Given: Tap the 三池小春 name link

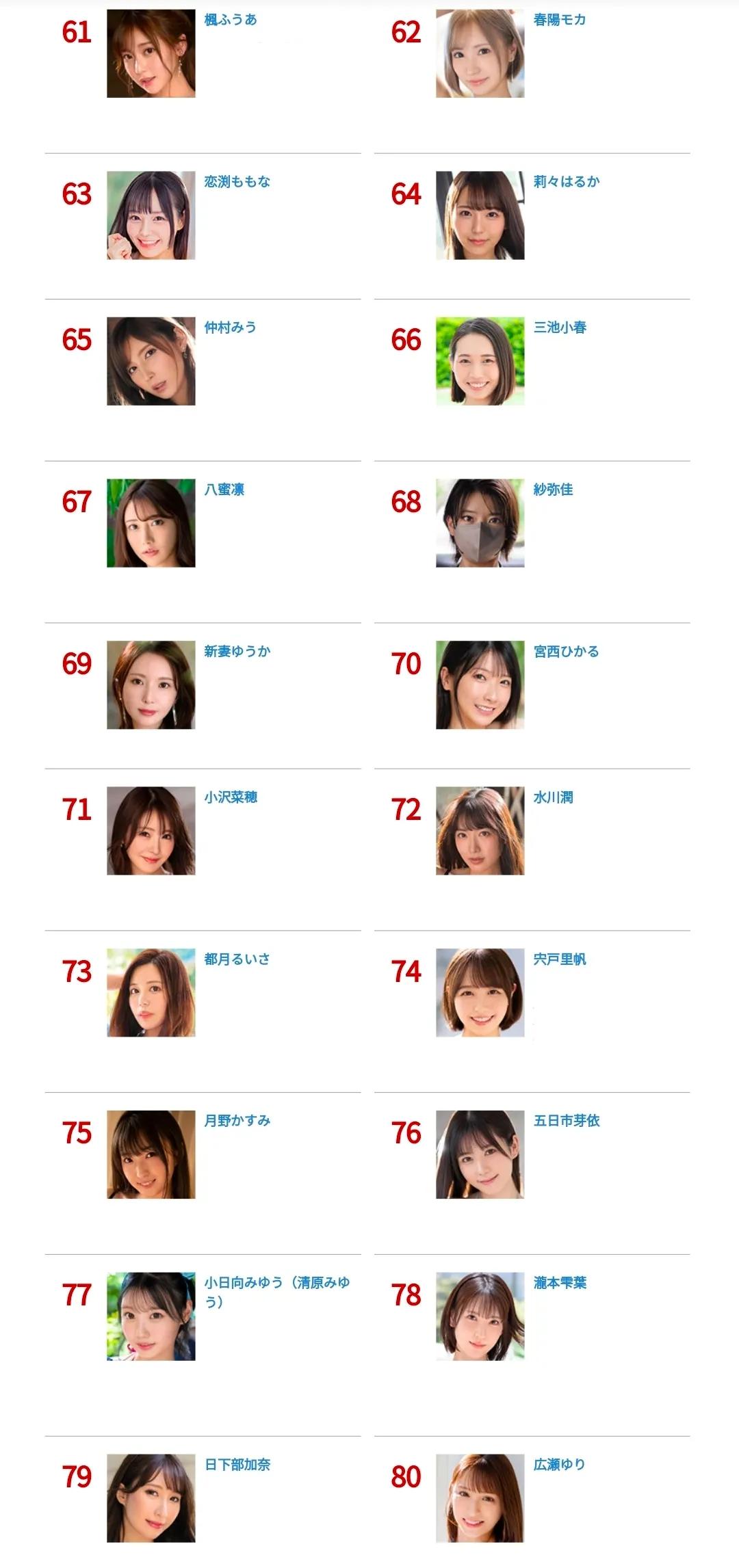Looking at the screenshot, I should [560, 328].
